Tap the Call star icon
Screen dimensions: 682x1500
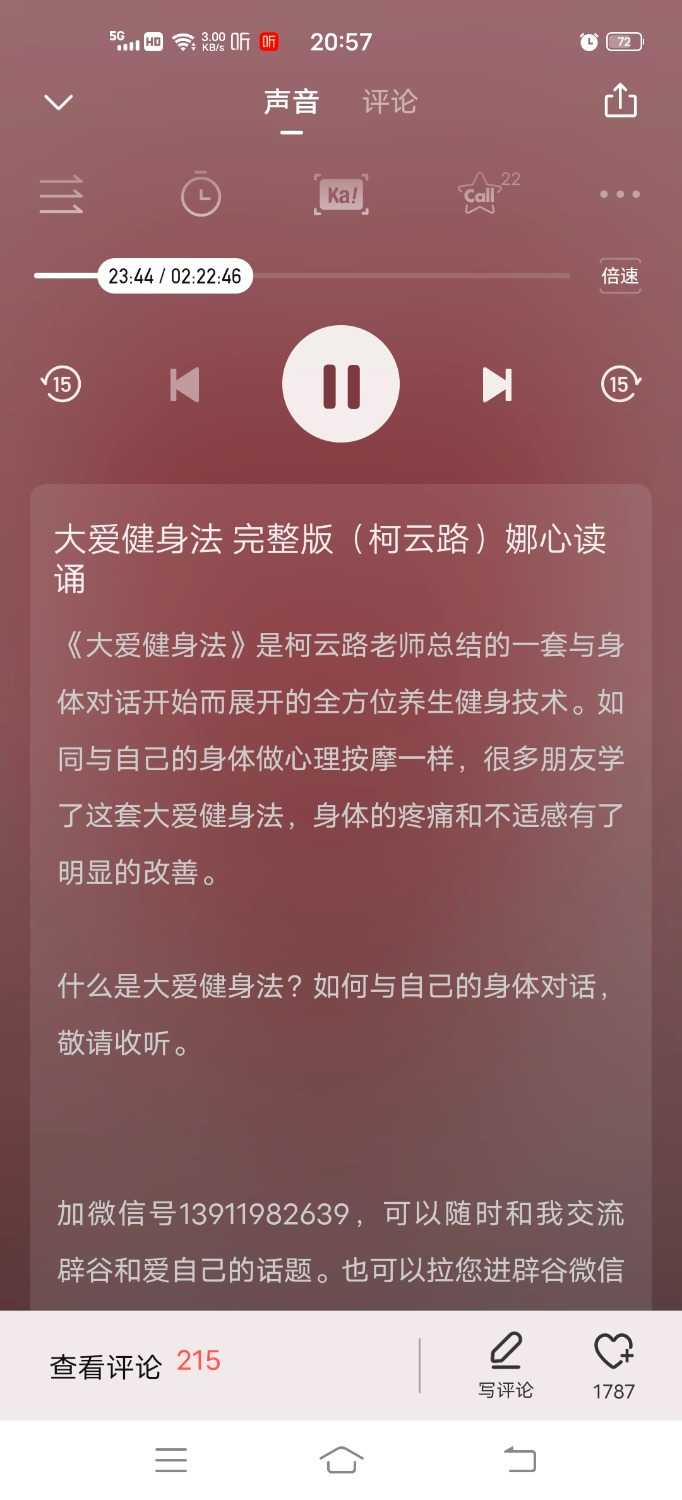coord(483,194)
